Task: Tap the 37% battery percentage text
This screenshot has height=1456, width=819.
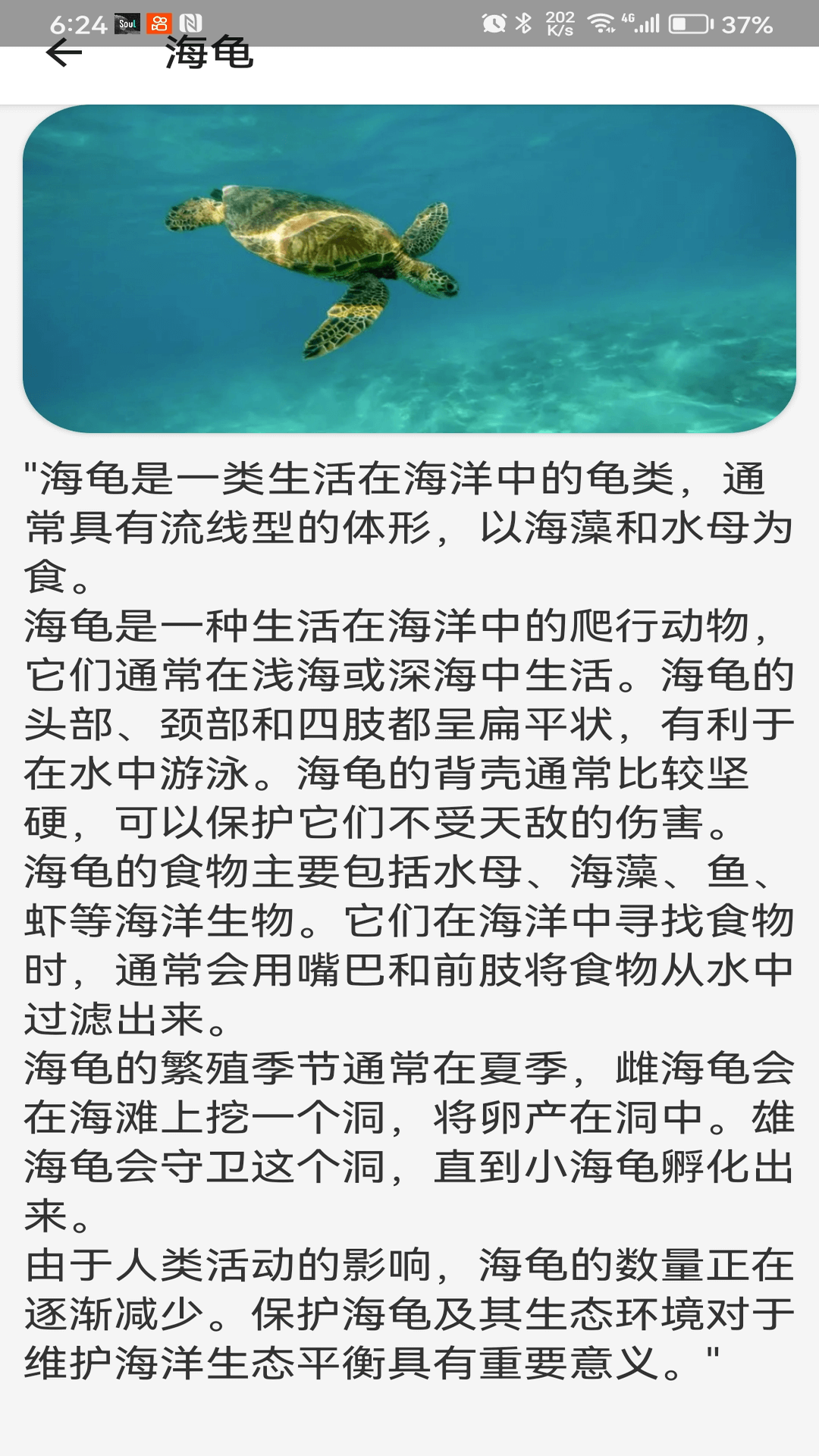Action: click(747, 24)
